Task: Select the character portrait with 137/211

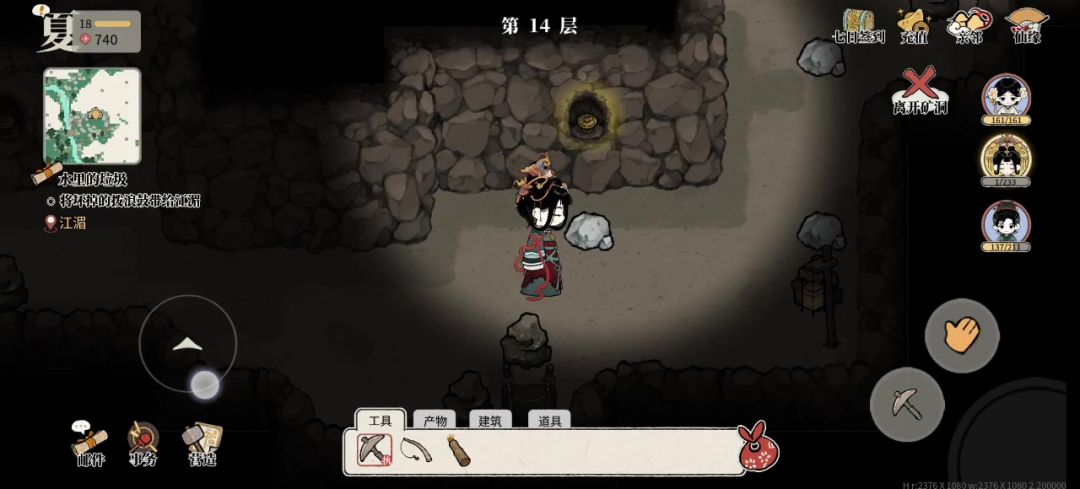Action: [x=1006, y=224]
